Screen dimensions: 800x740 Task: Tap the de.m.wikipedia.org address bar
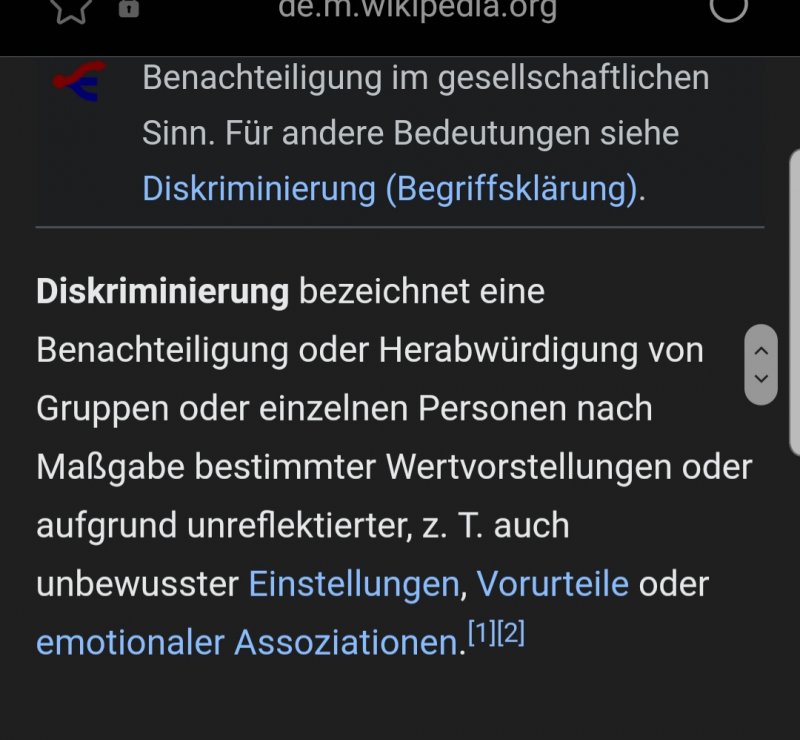coord(416,9)
